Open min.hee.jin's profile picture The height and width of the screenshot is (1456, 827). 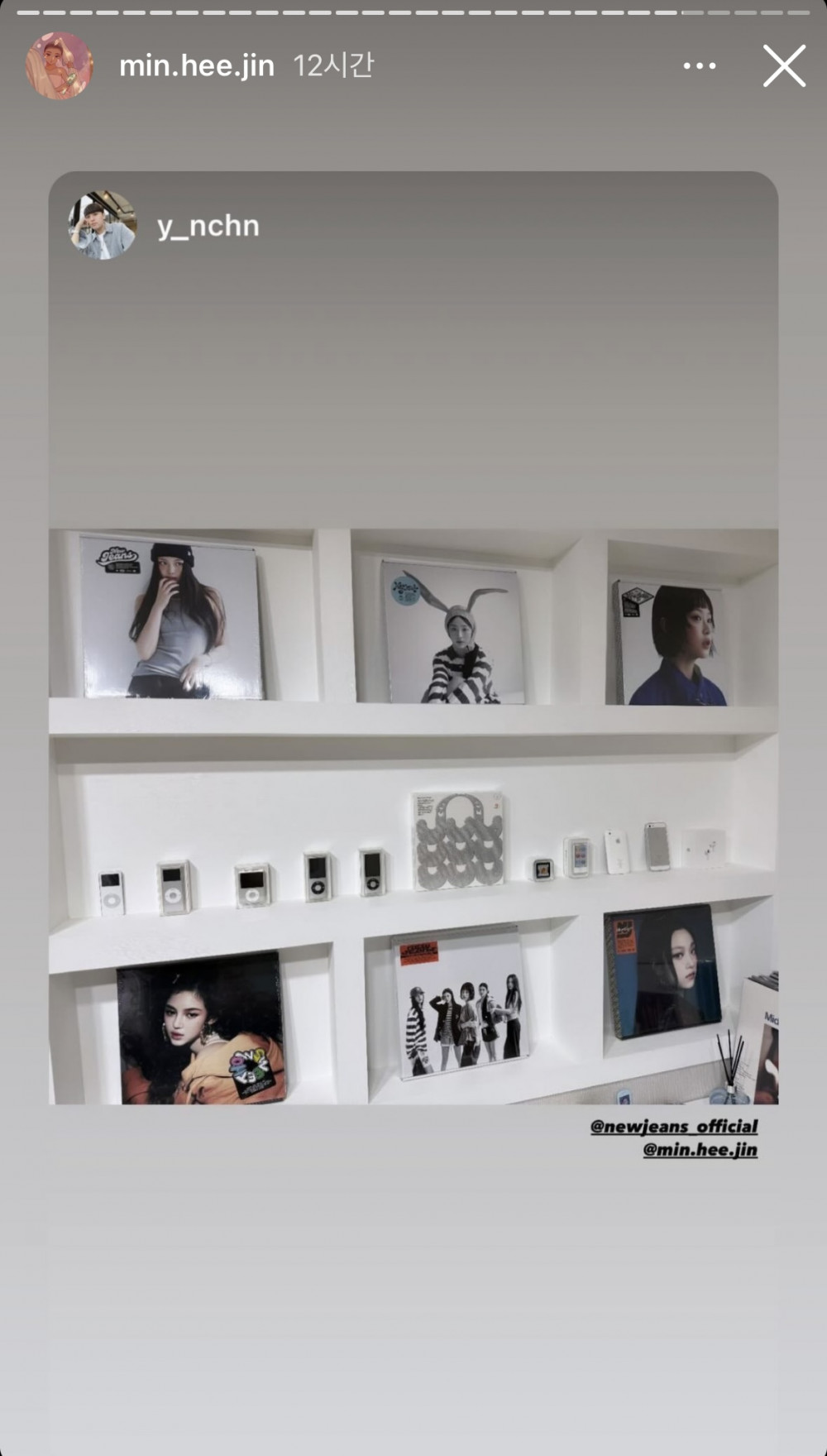60,66
